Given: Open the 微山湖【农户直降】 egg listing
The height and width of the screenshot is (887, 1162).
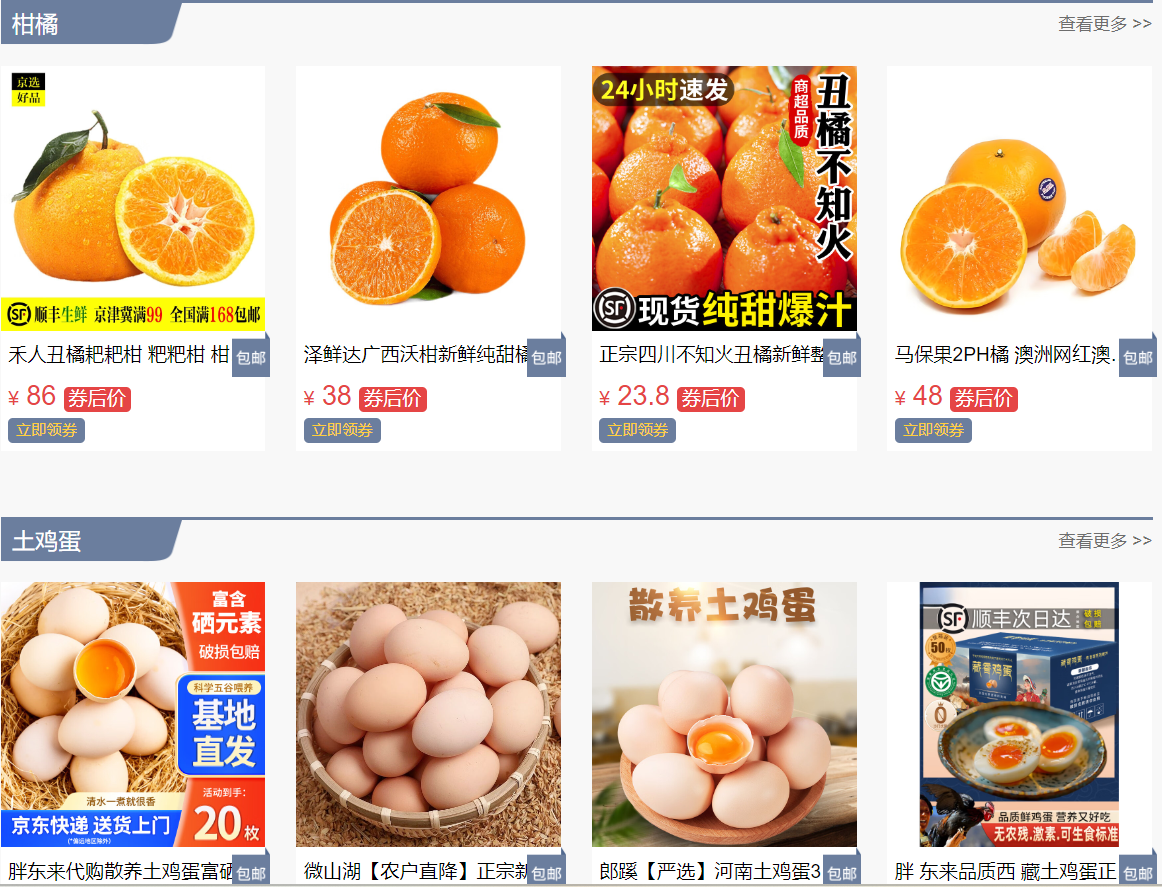Looking at the screenshot, I should click(428, 714).
